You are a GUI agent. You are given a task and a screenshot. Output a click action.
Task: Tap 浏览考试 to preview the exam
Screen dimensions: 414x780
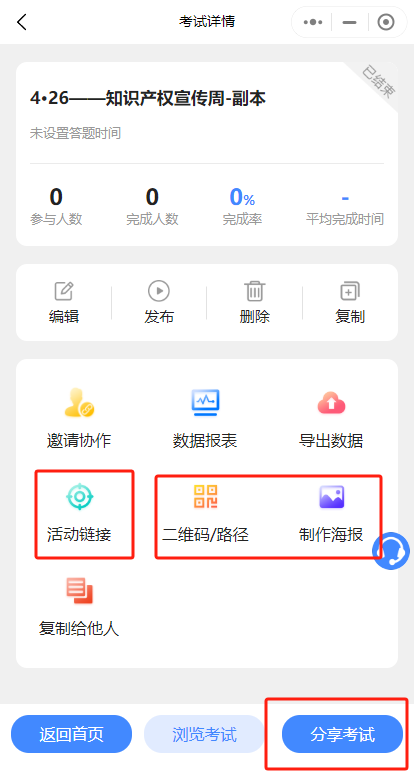pos(205,734)
